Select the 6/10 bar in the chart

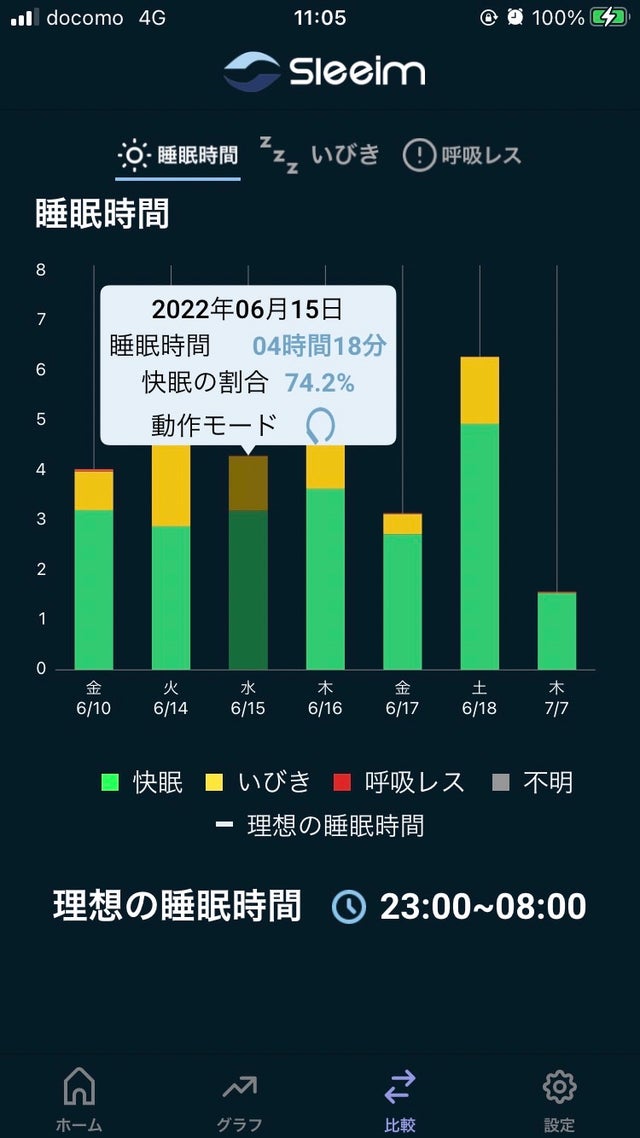click(x=94, y=570)
